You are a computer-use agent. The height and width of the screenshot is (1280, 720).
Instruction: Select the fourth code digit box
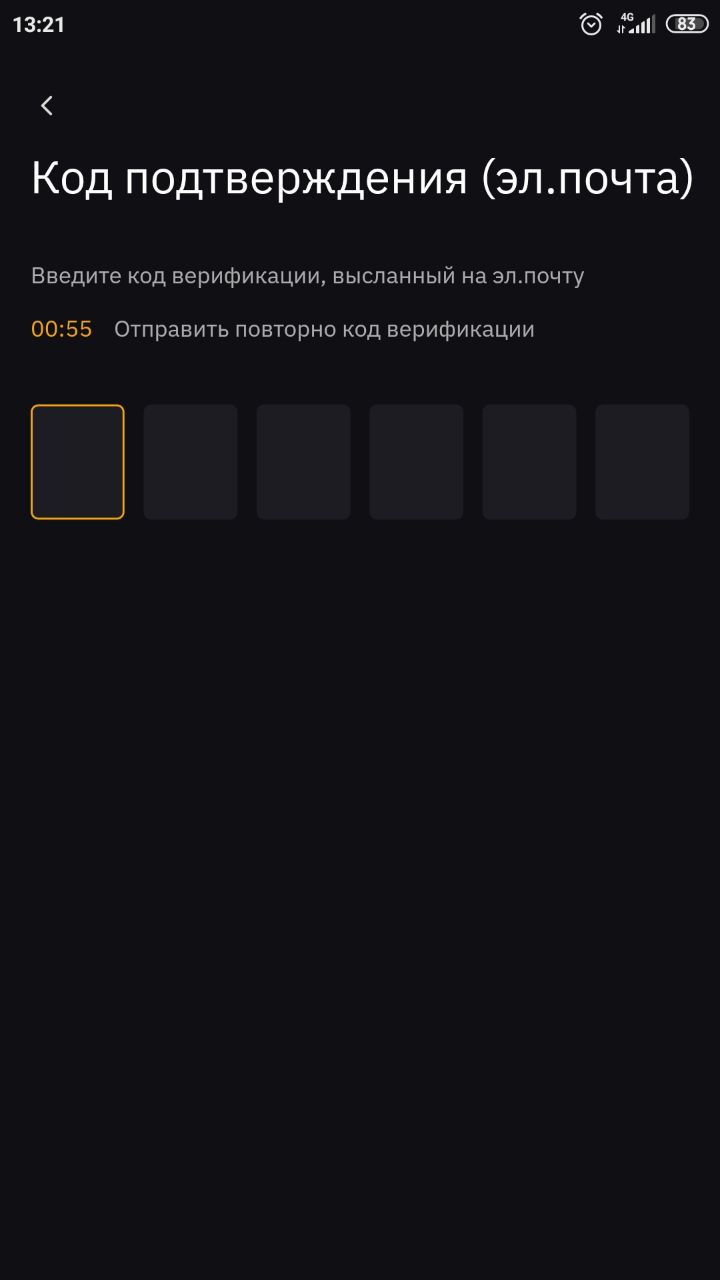(416, 462)
